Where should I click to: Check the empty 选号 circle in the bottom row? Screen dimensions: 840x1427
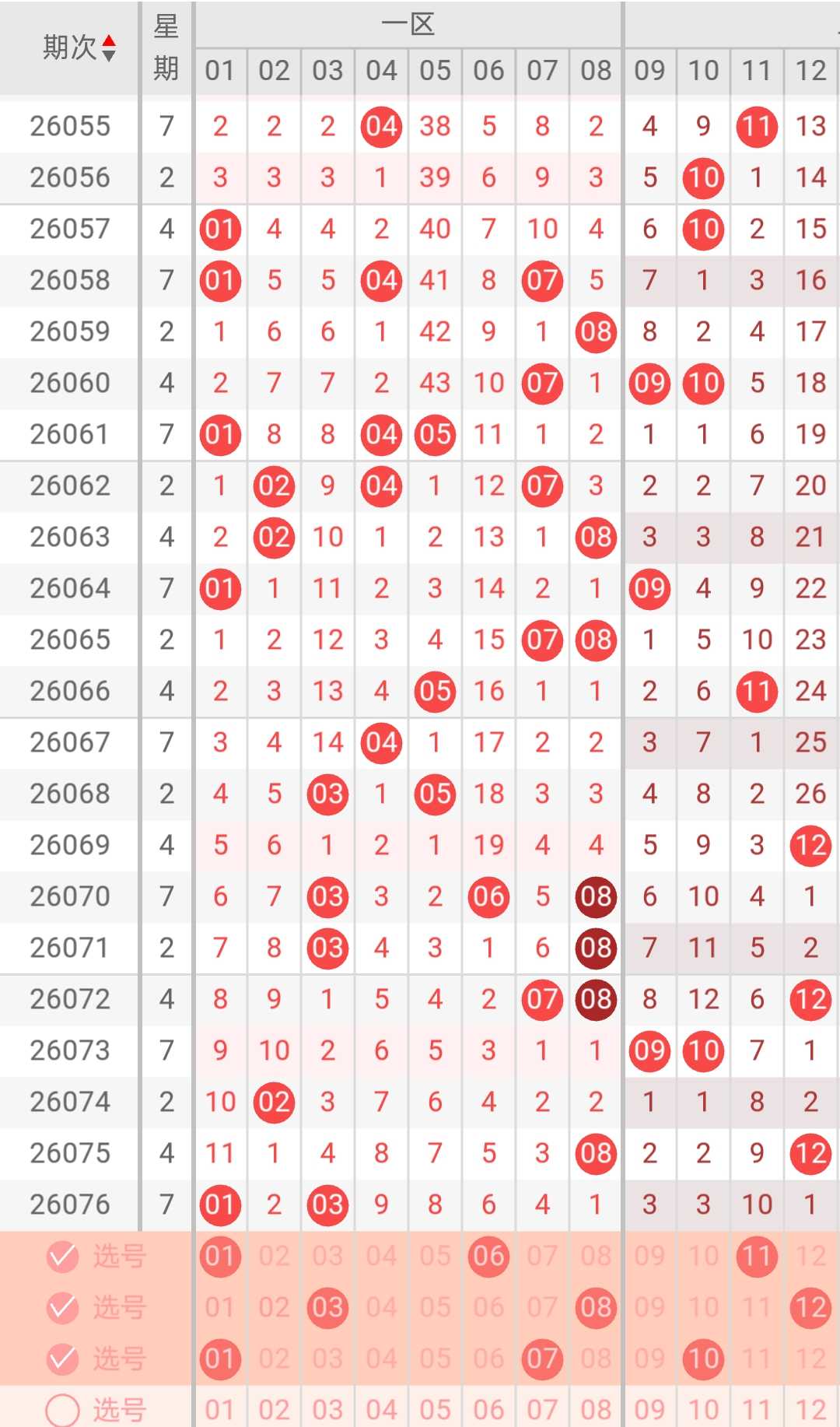click(63, 1410)
